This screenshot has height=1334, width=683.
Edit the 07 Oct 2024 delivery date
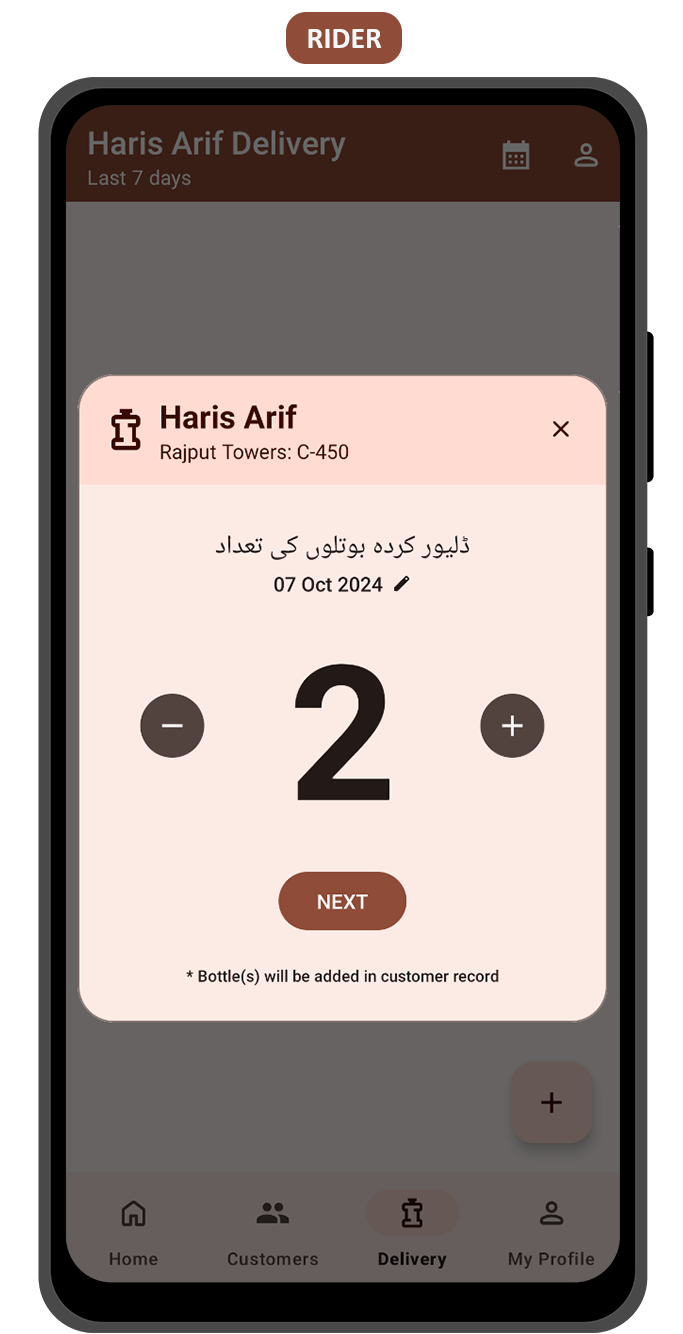pyautogui.click(x=402, y=584)
